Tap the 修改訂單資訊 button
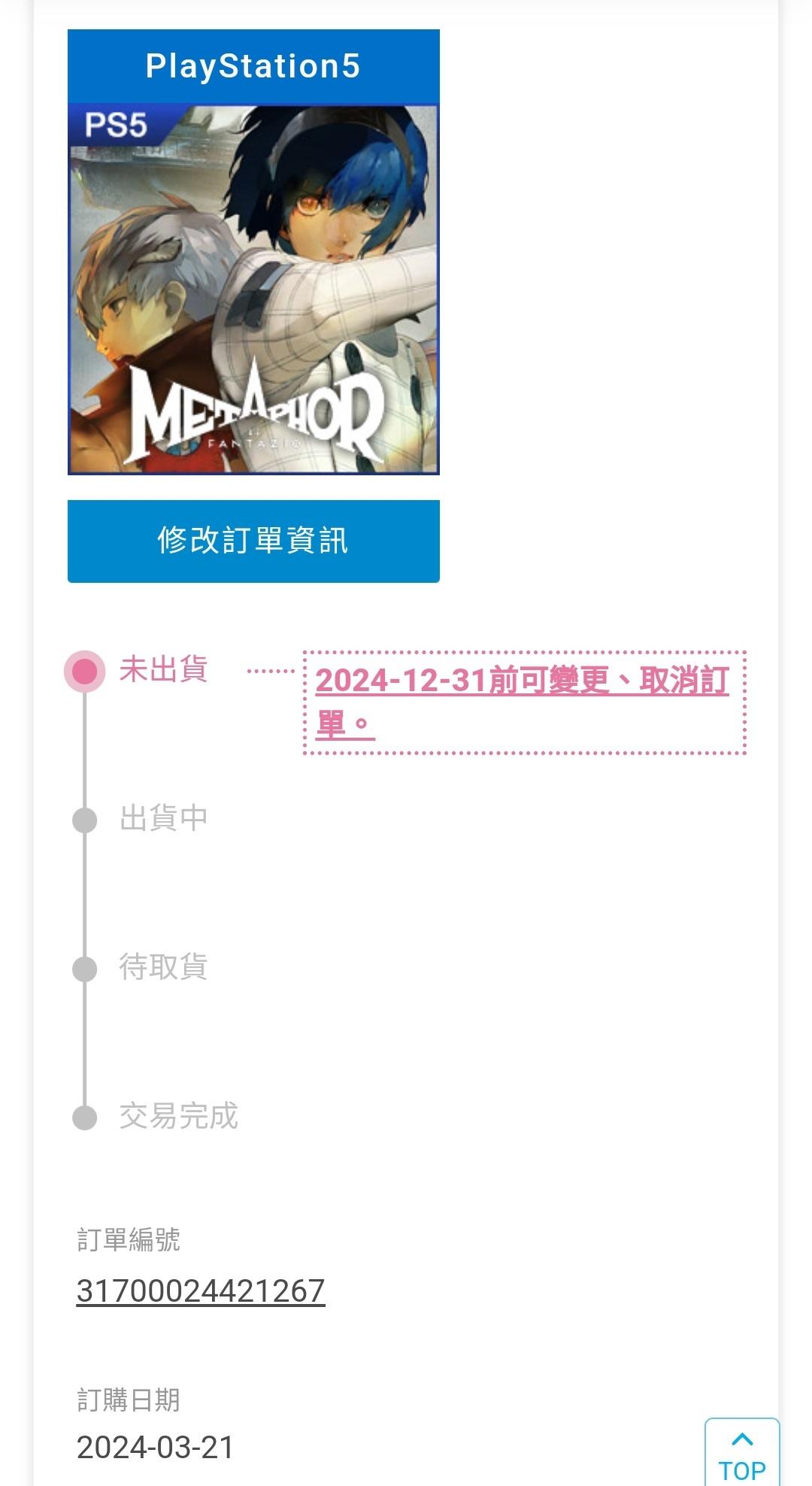This screenshot has height=1486, width=812. (253, 541)
